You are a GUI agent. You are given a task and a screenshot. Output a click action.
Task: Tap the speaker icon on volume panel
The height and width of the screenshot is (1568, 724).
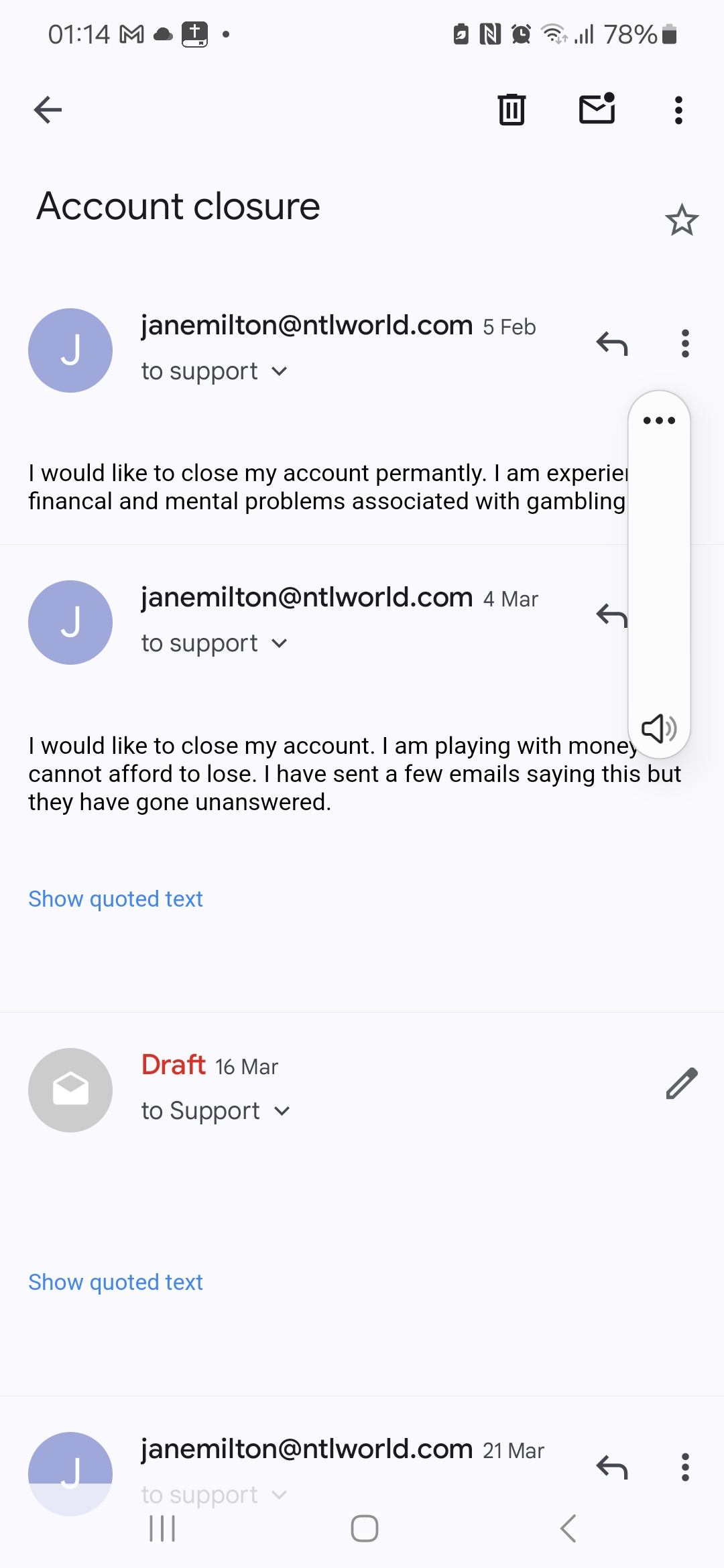pos(659,728)
